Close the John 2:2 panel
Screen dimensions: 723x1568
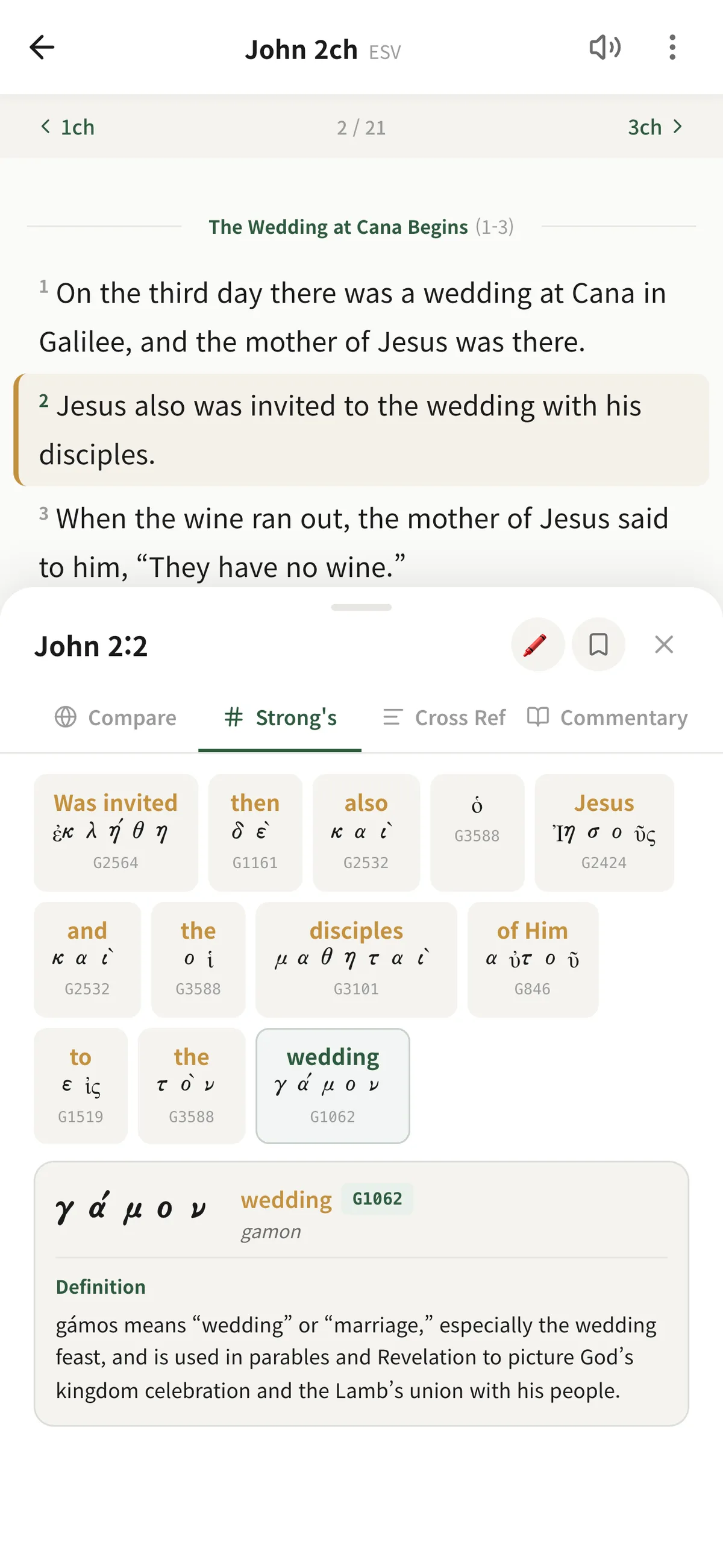[x=663, y=644]
